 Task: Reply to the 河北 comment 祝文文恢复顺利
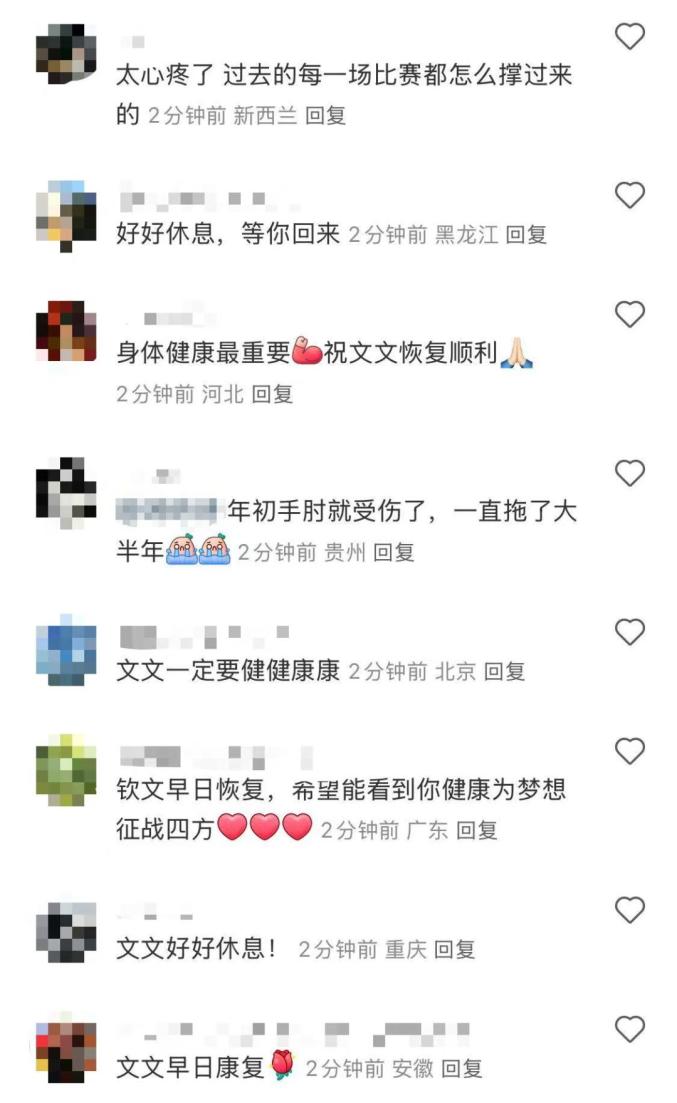[x=272, y=394]
